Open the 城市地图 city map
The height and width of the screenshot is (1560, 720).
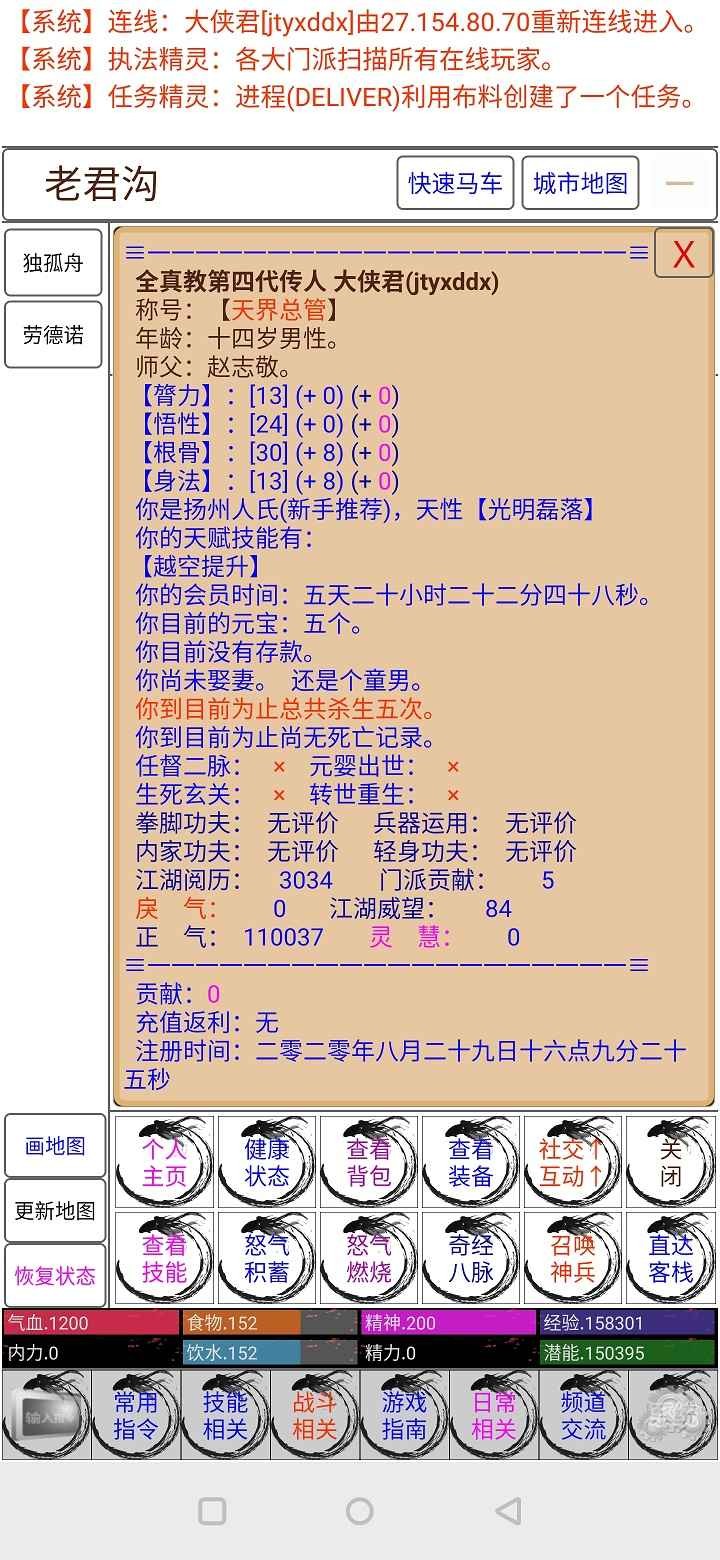point(580,183)
